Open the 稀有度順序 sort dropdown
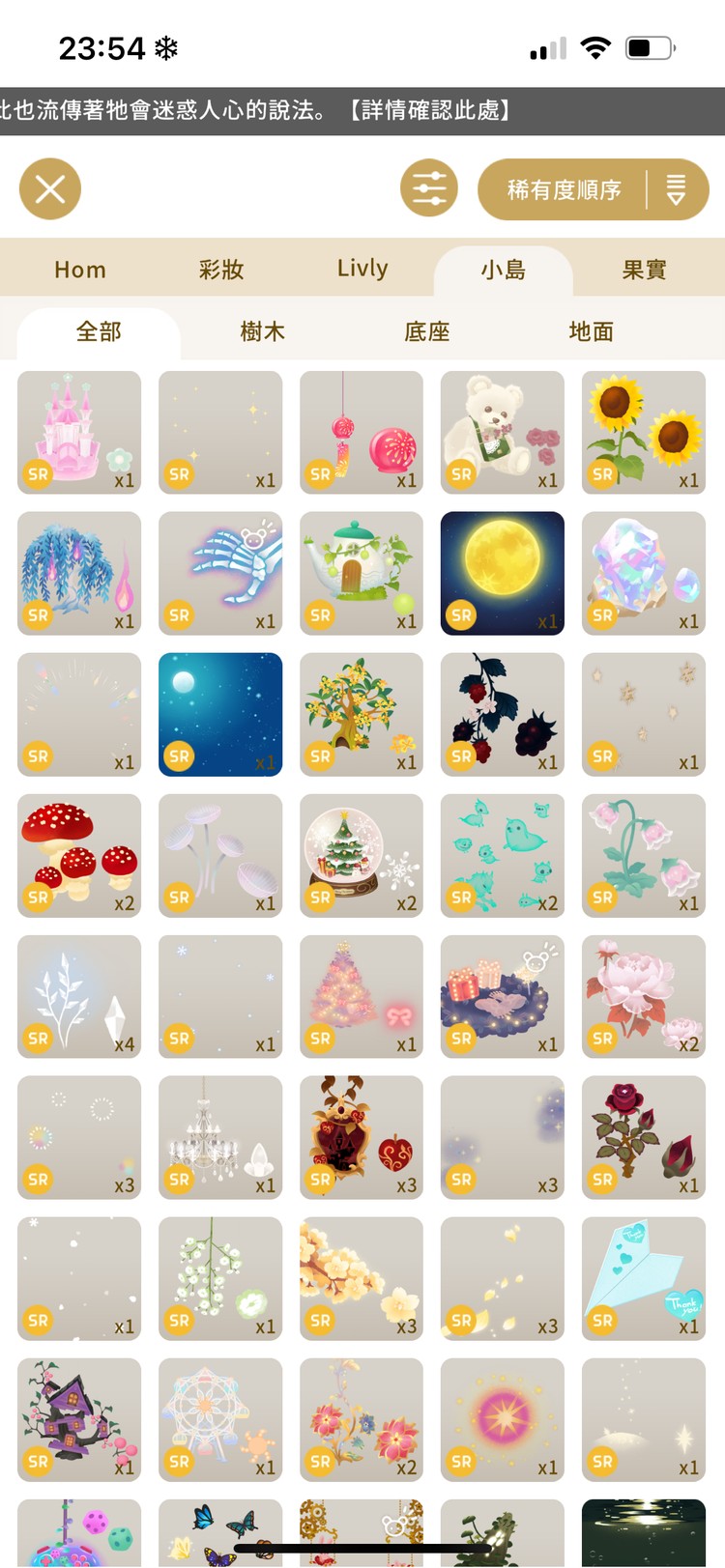The height and width of the screenshot is (1568, 725). coord(593,189)
